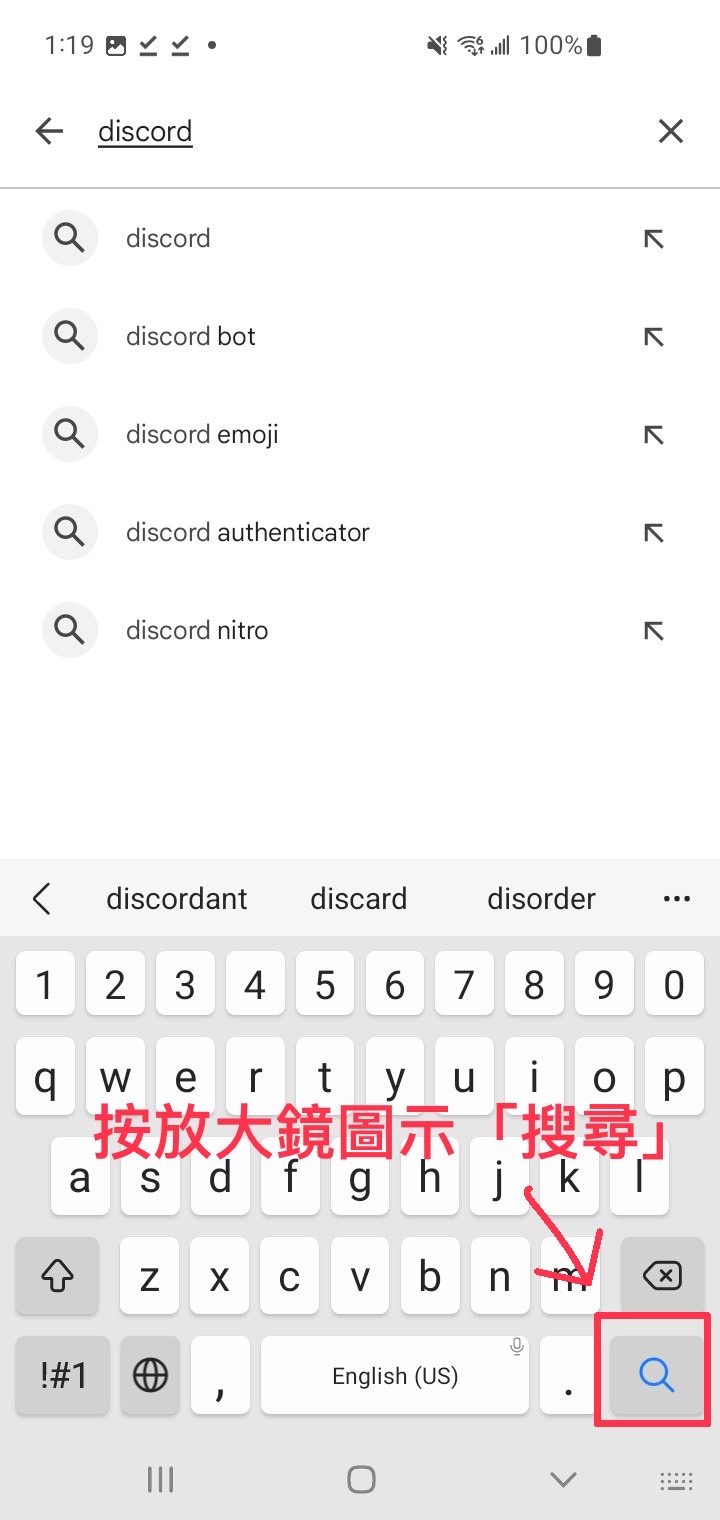Choose the keyboard suggestion 'discard'
The width and height of the screenshot is (720, 1520).
(x=358, y=899)
